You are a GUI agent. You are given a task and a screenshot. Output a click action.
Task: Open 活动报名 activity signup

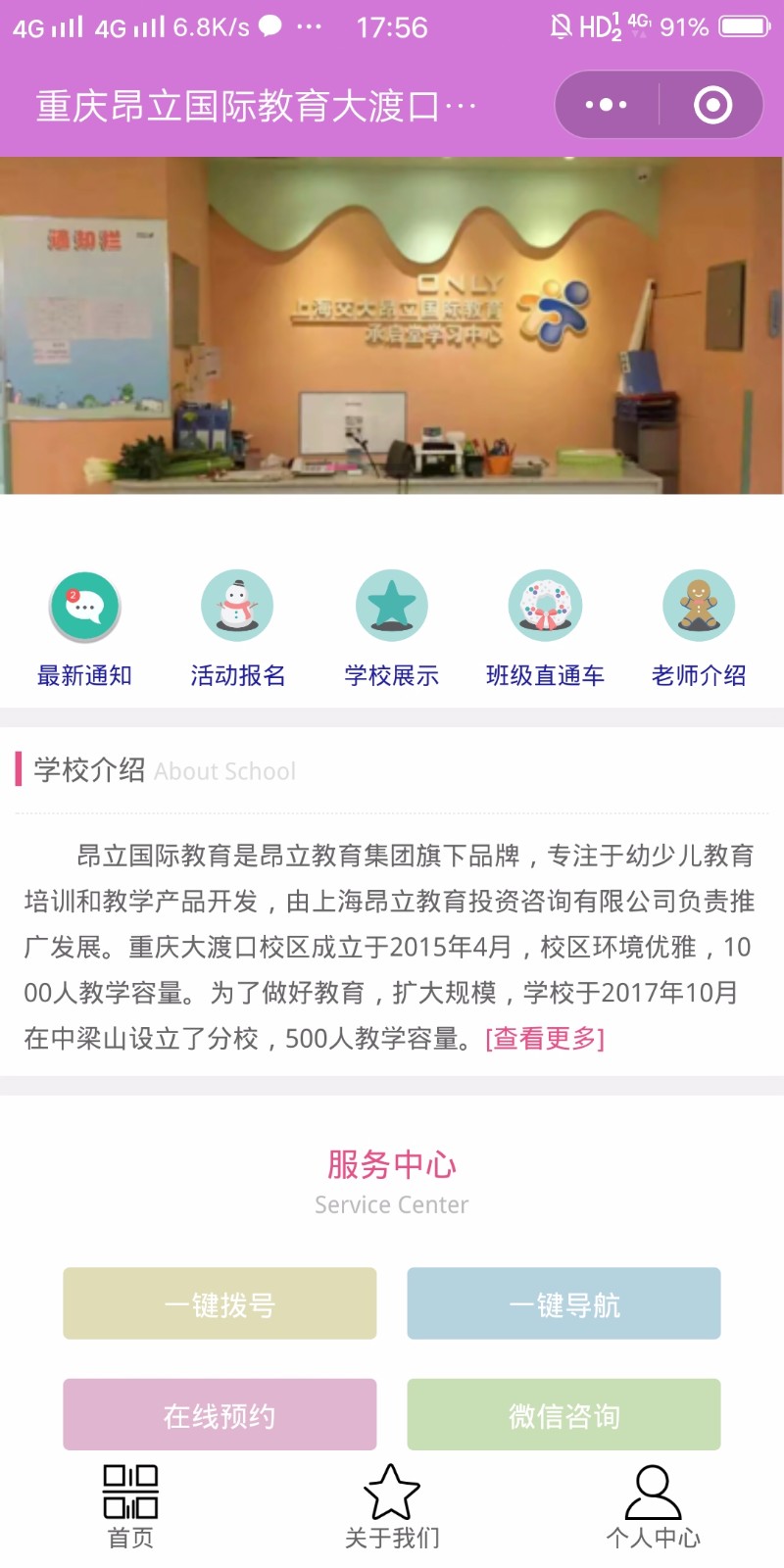click(237, 627)
